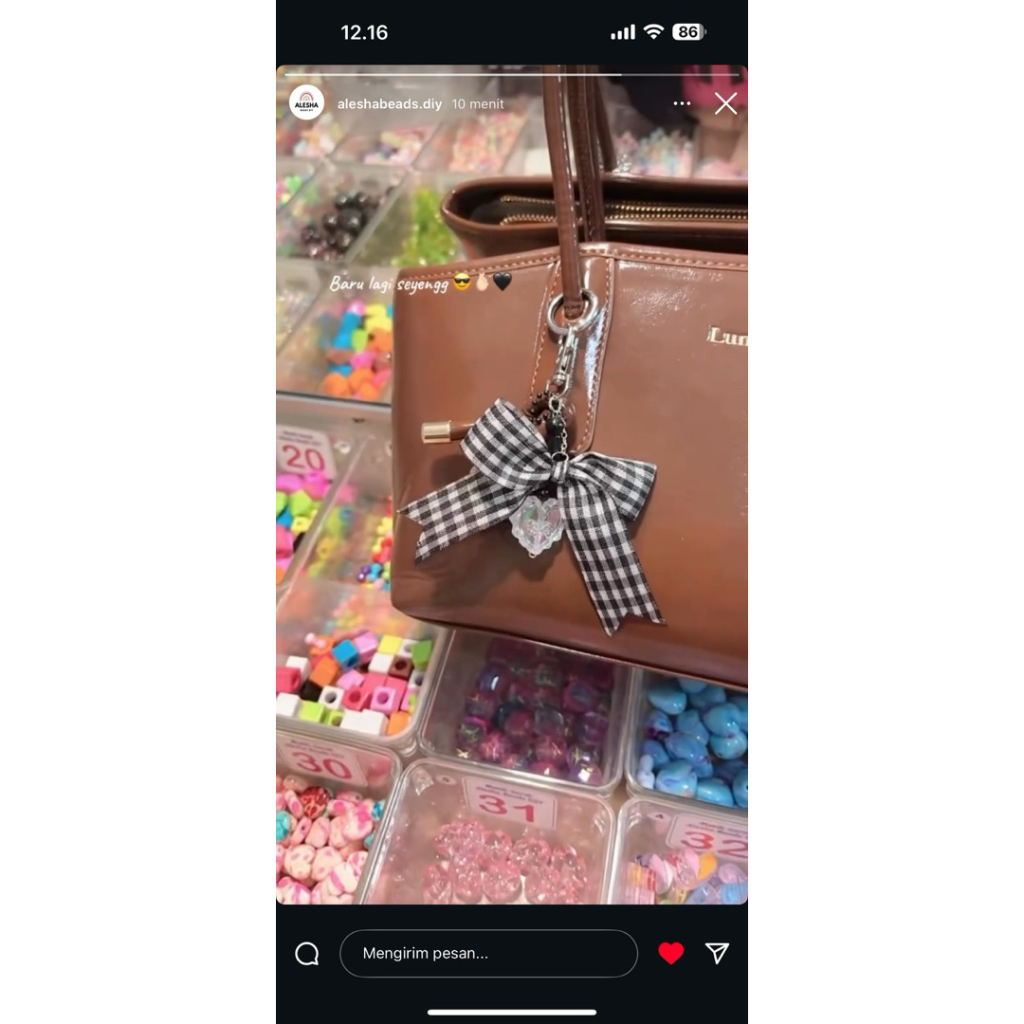
Task: Open the quick reactions bubble icon
Action: 307,954
